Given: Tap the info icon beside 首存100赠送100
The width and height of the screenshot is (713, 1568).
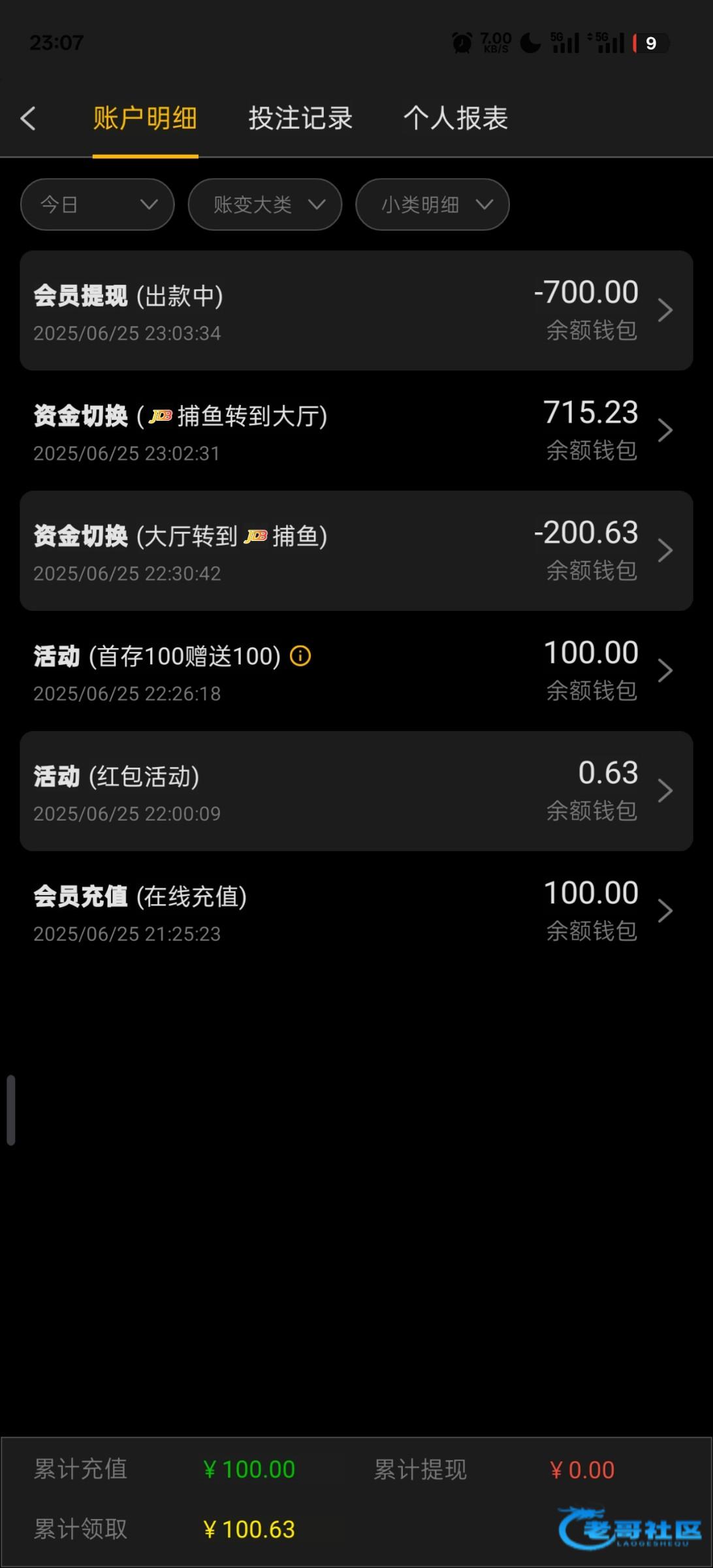Looking at the screenshot, I should pos(300,655).
